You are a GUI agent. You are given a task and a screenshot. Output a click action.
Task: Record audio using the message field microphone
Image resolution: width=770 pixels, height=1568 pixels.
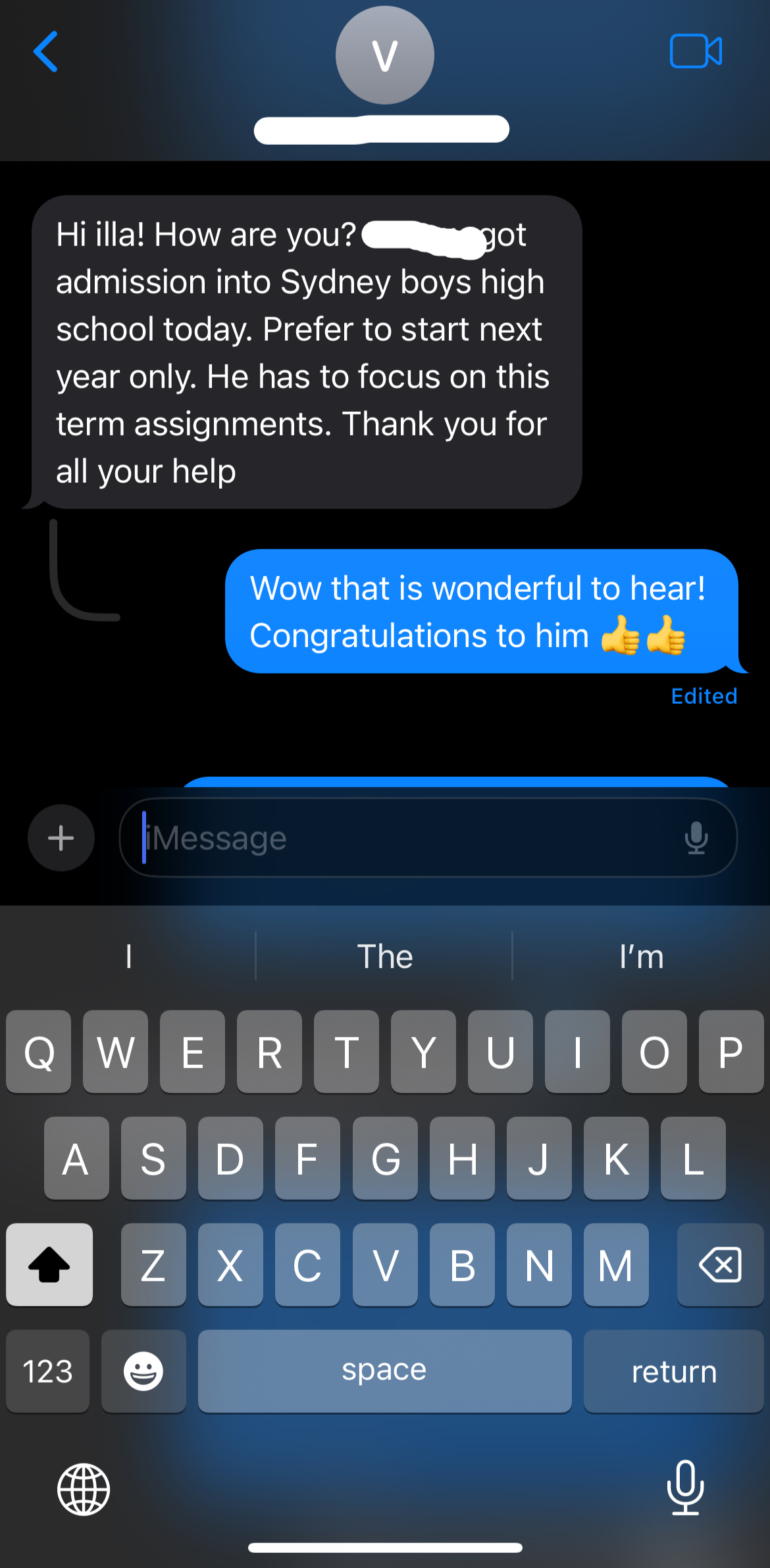tap(696, 838)
